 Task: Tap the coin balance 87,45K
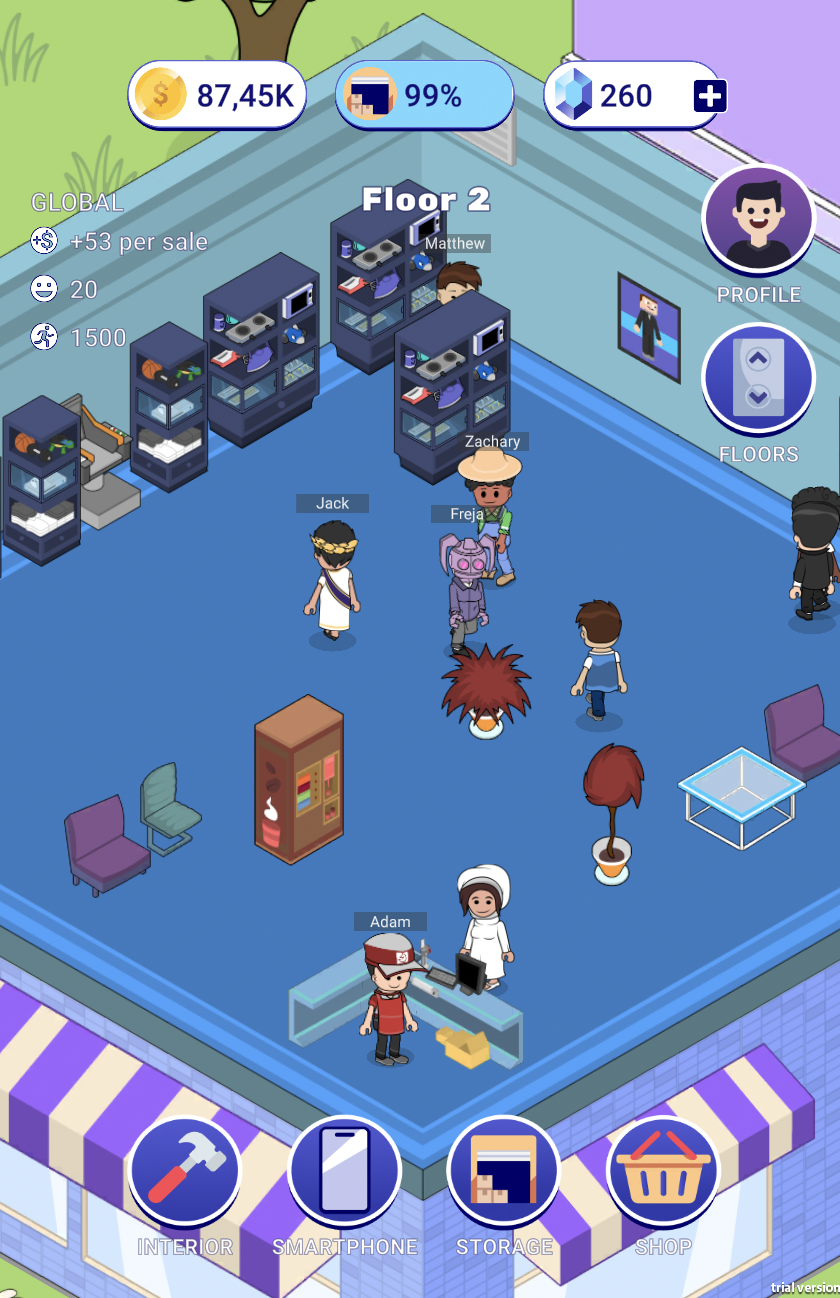[x=217, y=96]
